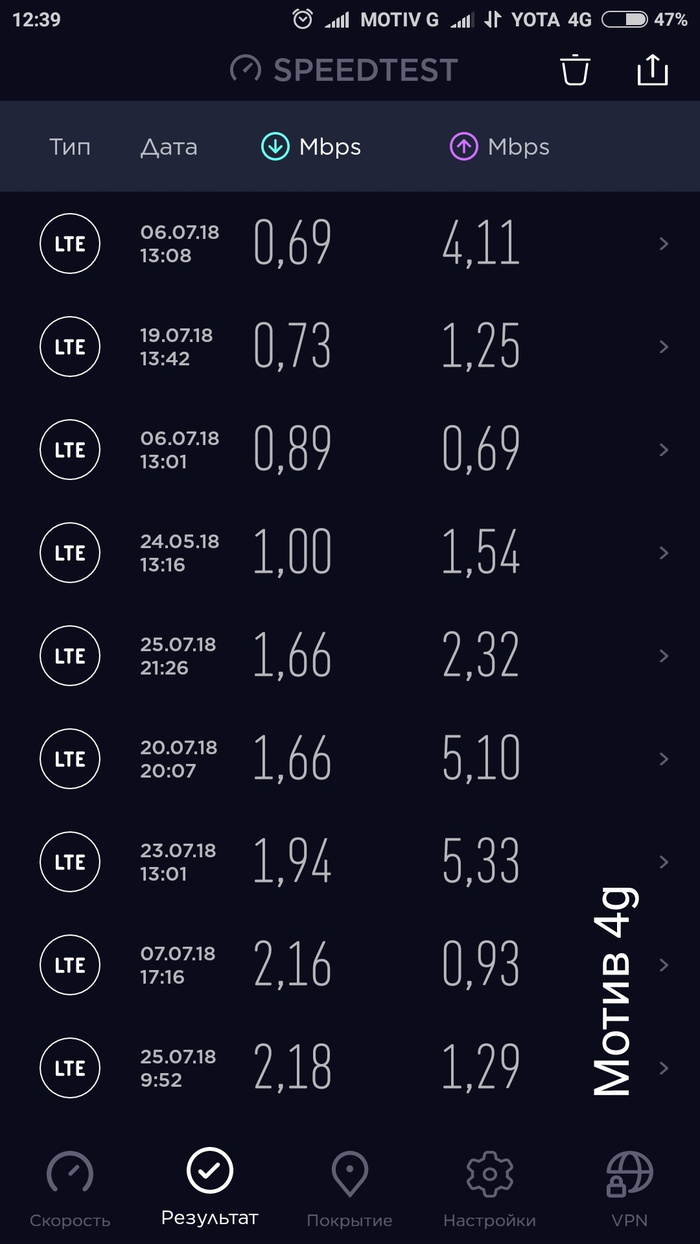This screenshot has height=1244, width=700.
Task: Go to the Результат tab
Action: pos(210,1186)
